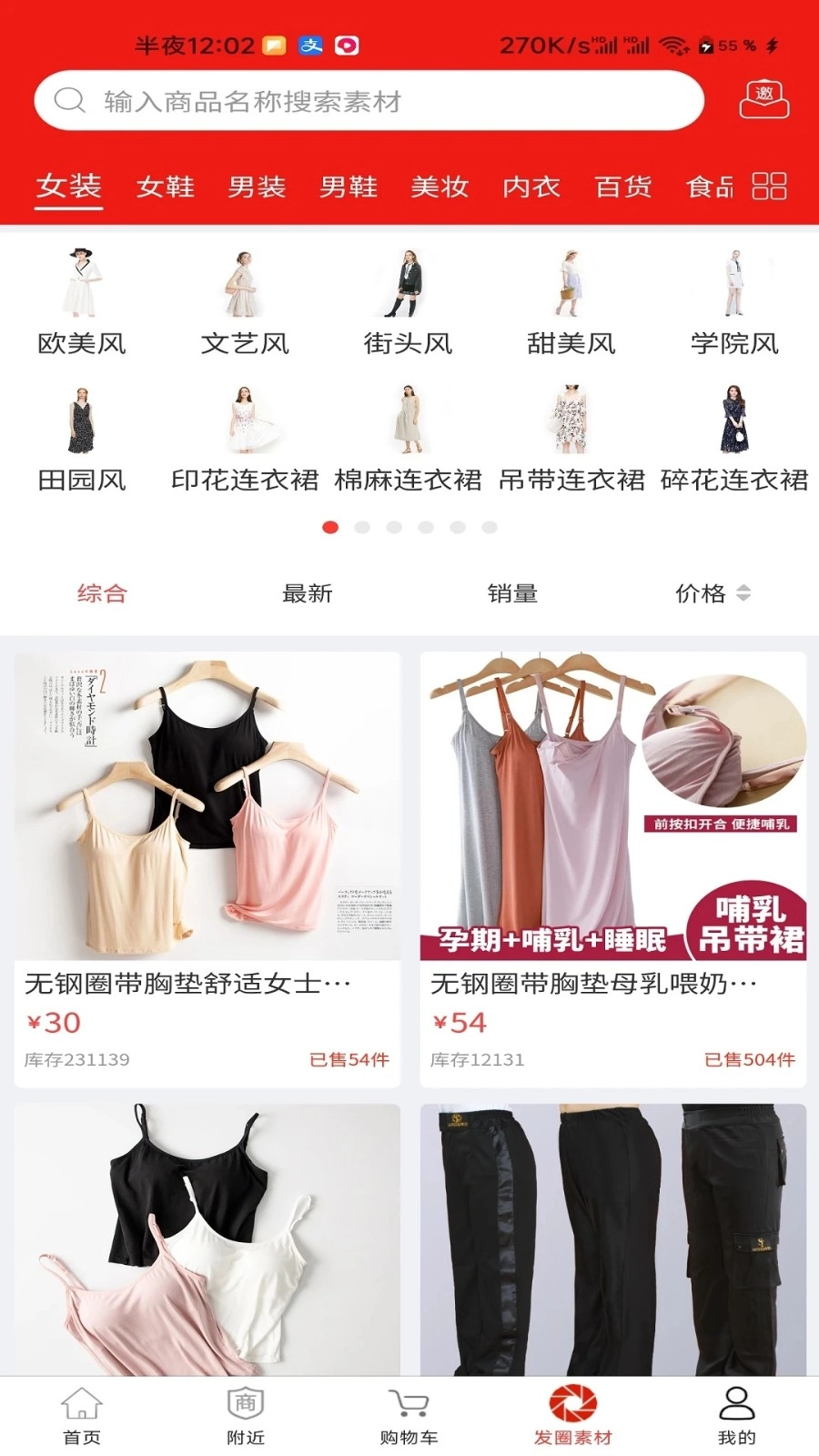Open the category grid icon next to 食品
The image size is (819, 1456).
pos(769,187)
